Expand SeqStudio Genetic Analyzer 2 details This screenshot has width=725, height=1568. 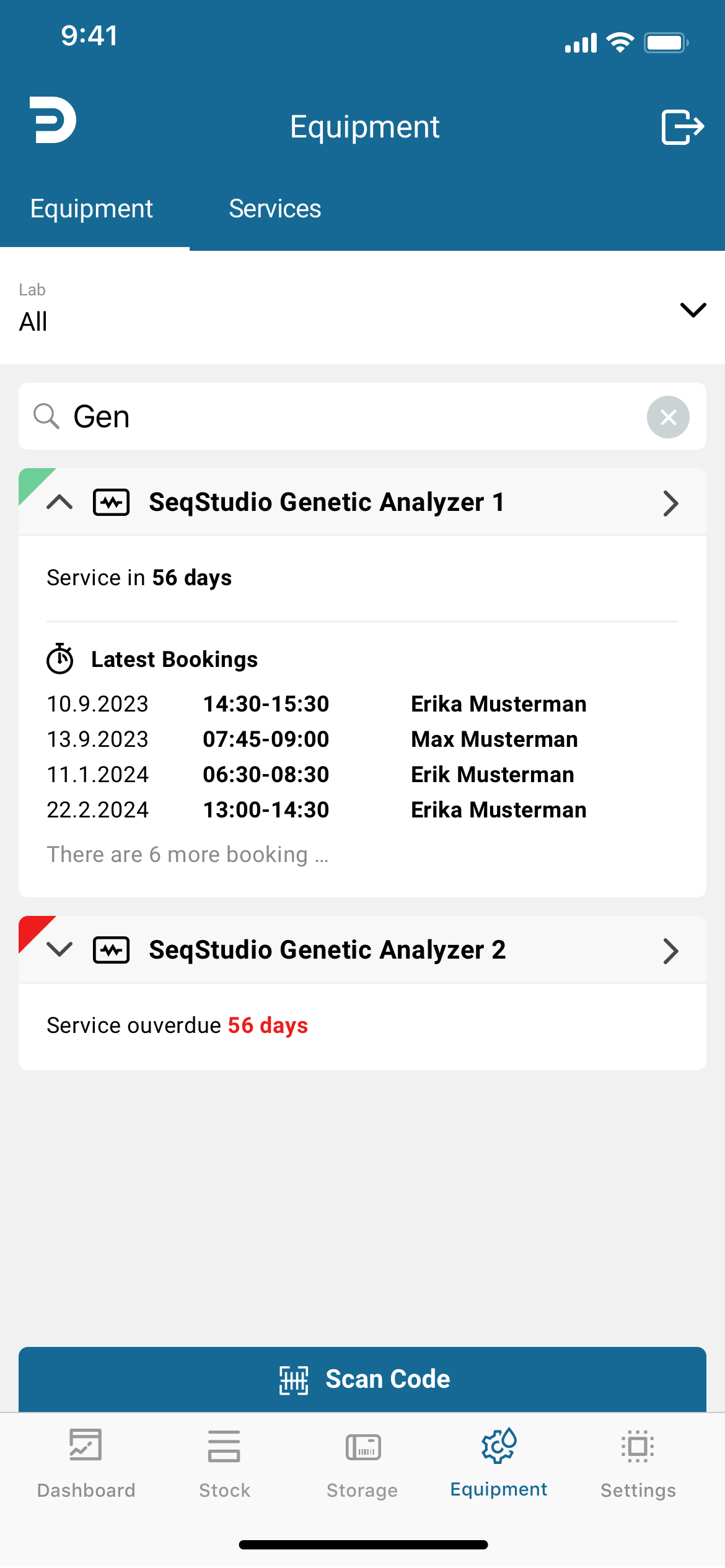(x=59, y=949)
